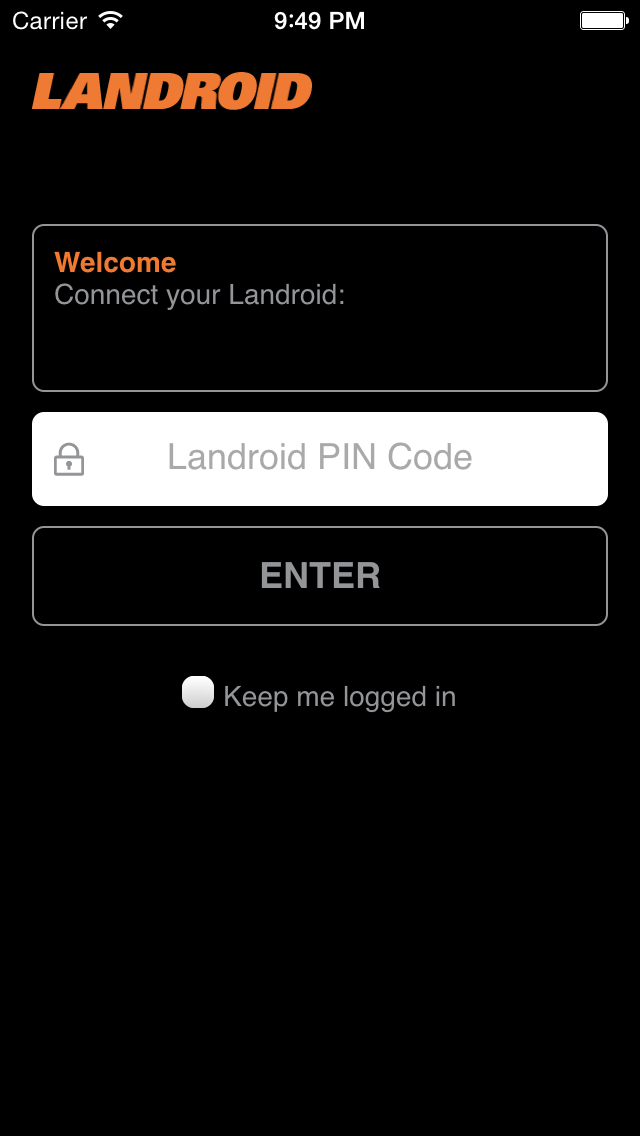Screen dimensions: 640x1136
Task: Check the Keep me logged in box
Action: point(198,692)
